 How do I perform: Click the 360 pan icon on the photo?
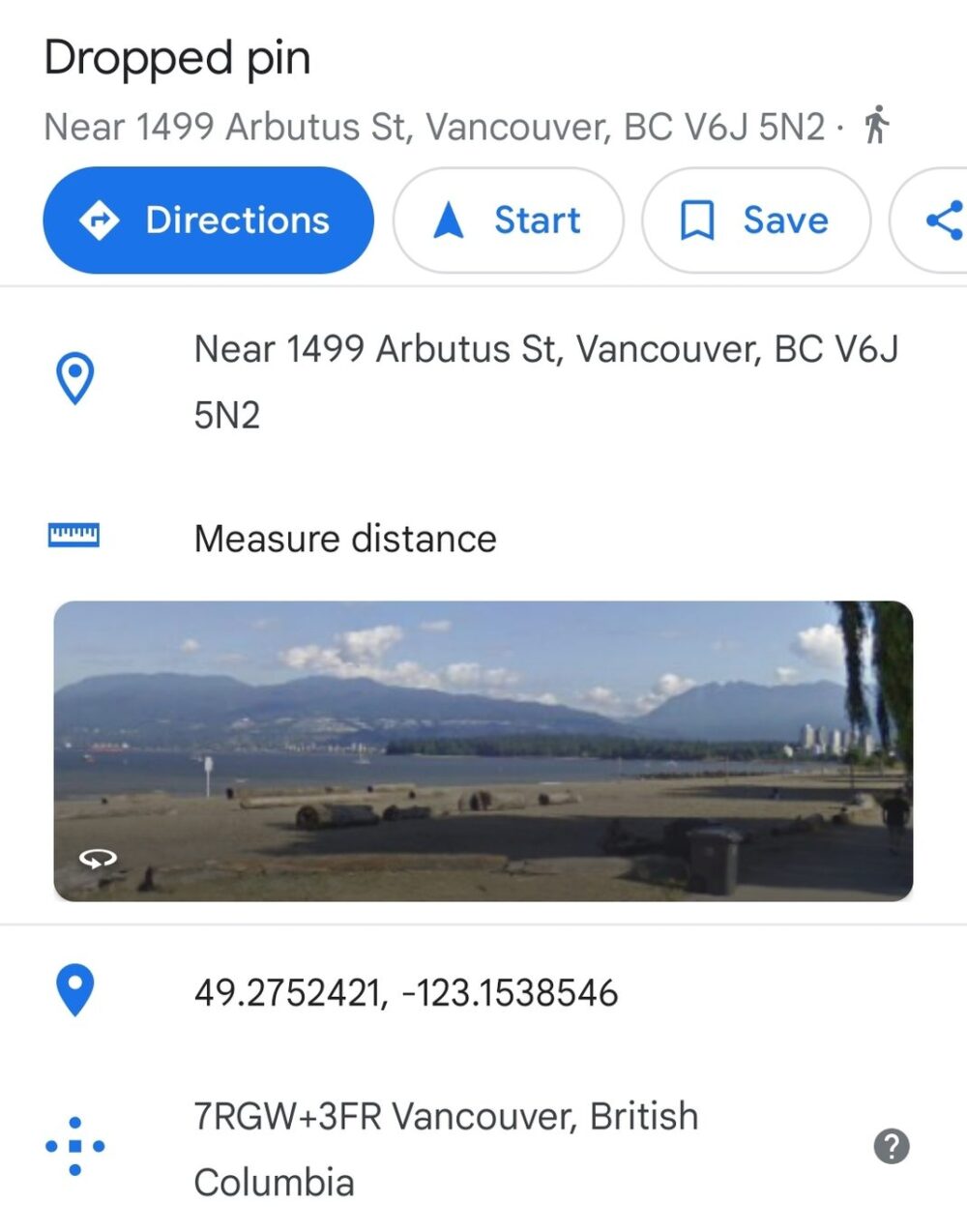coord(97,857)
